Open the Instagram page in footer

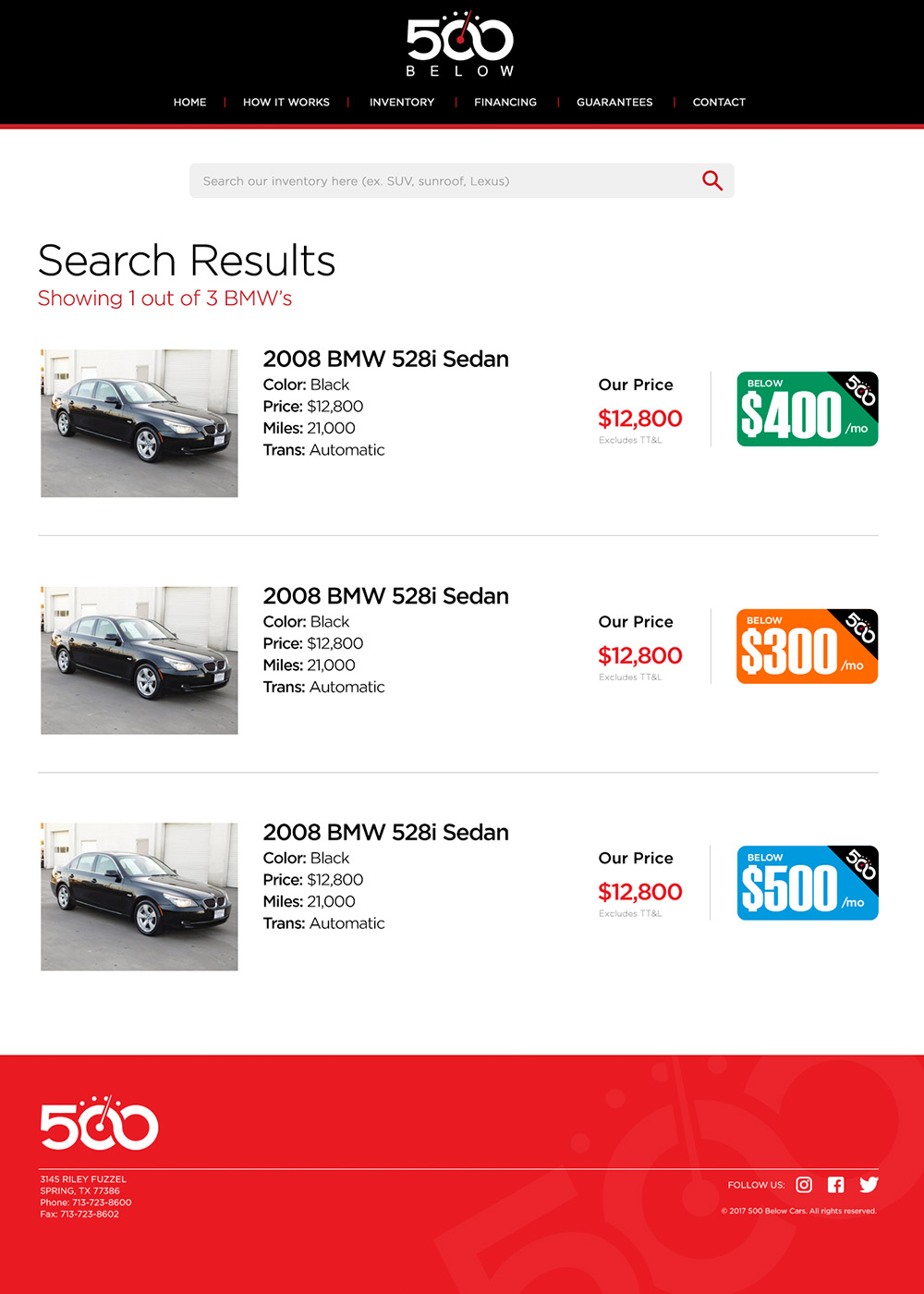804,1185
